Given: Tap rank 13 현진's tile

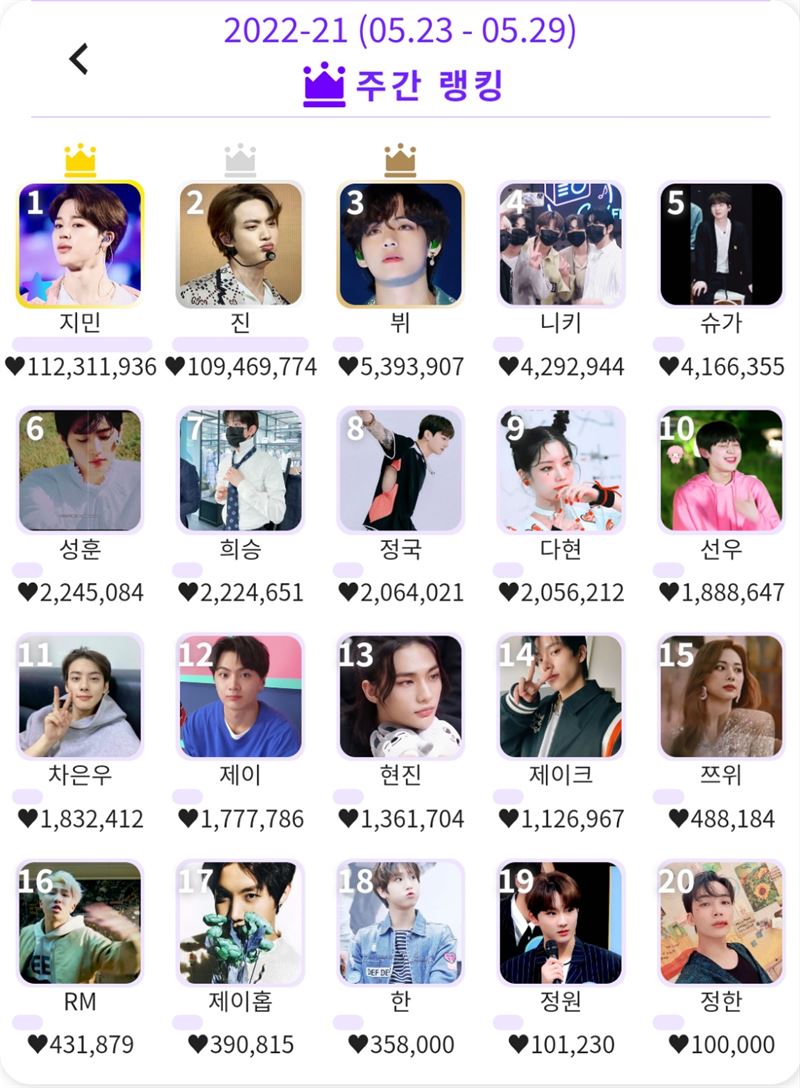Looking at the screenshot, I should coord(401,696).
